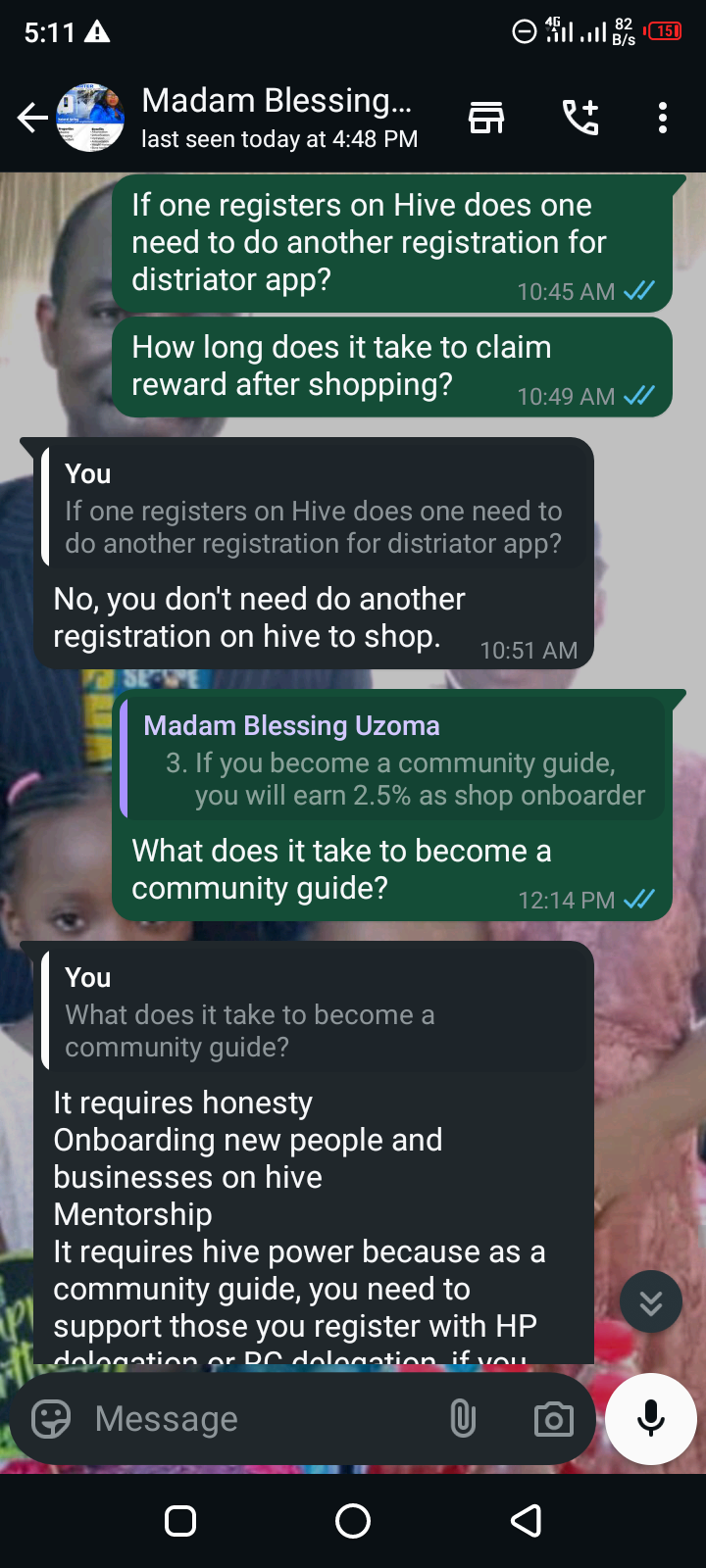Open the three-dot overflow menu
The image size is (706, 1568).
pyautogui.click(x=663, y=118)
